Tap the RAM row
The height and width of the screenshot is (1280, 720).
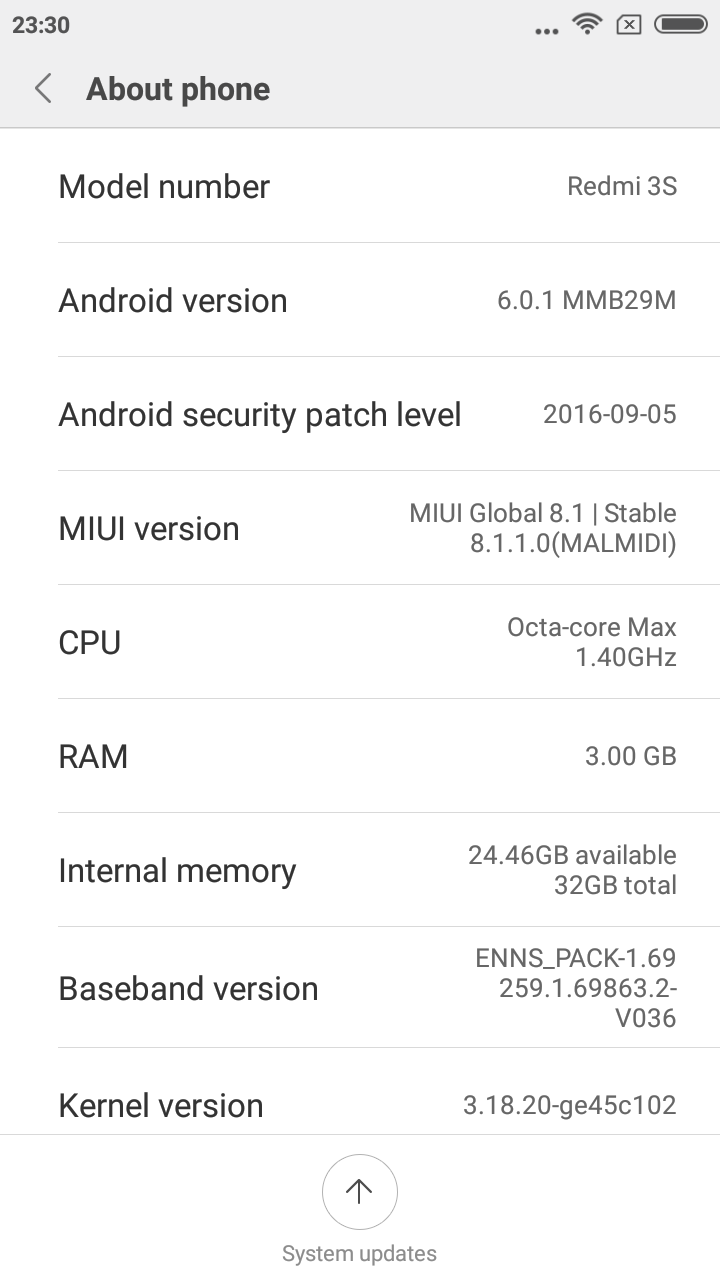click(360, 757)
